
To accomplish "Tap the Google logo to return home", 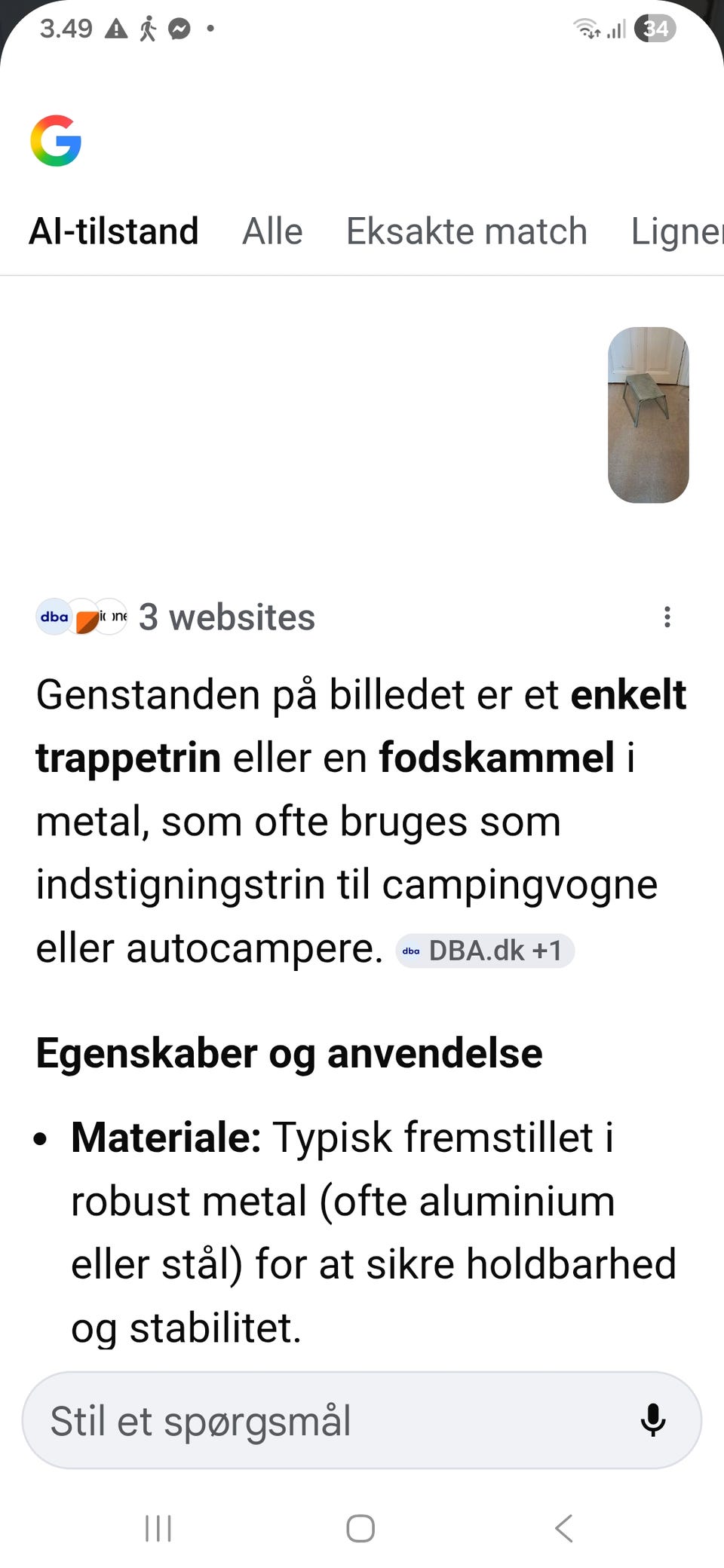I will click(56, 141).
